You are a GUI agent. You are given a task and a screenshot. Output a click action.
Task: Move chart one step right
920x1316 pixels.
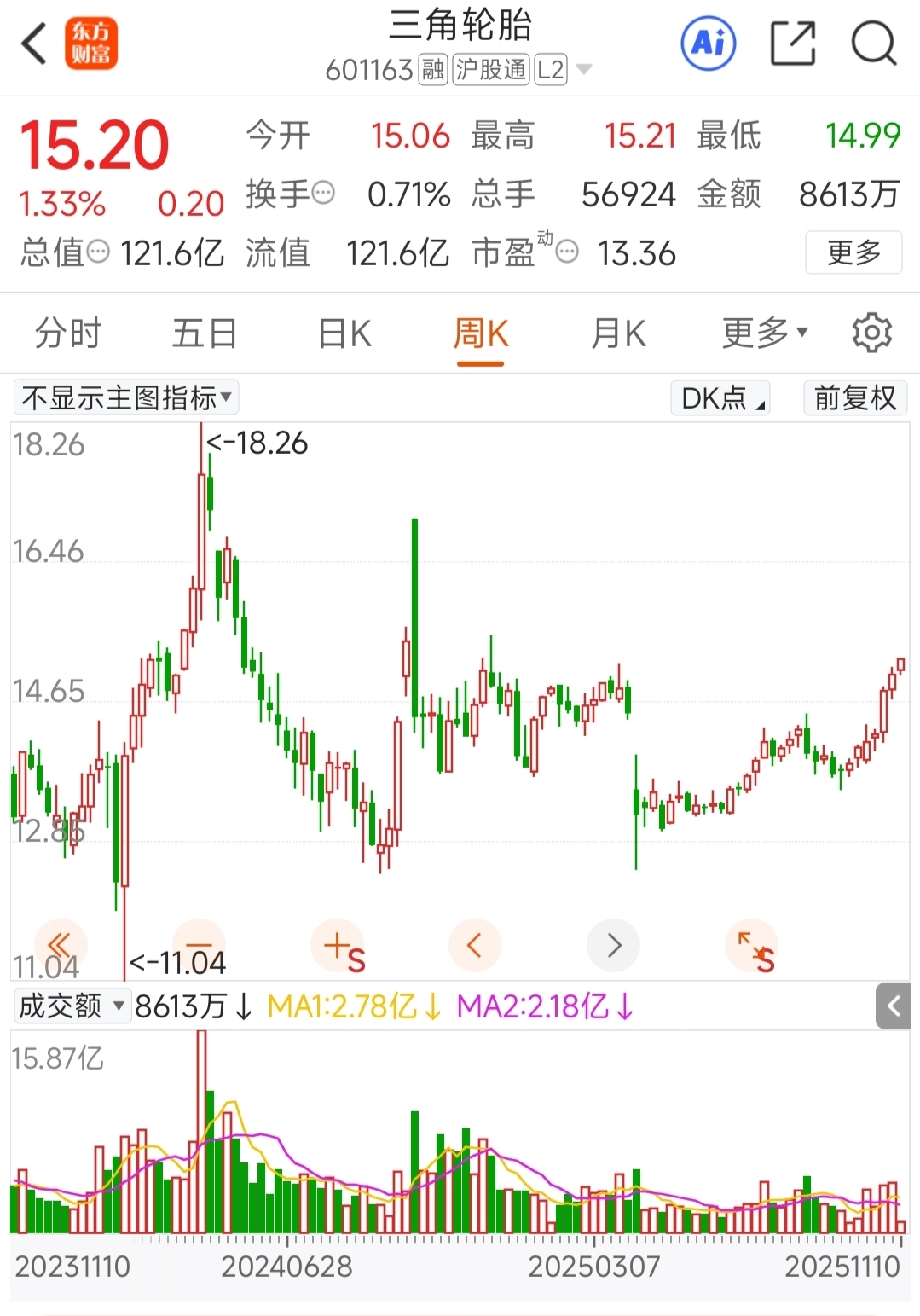[x=613, y=945]
